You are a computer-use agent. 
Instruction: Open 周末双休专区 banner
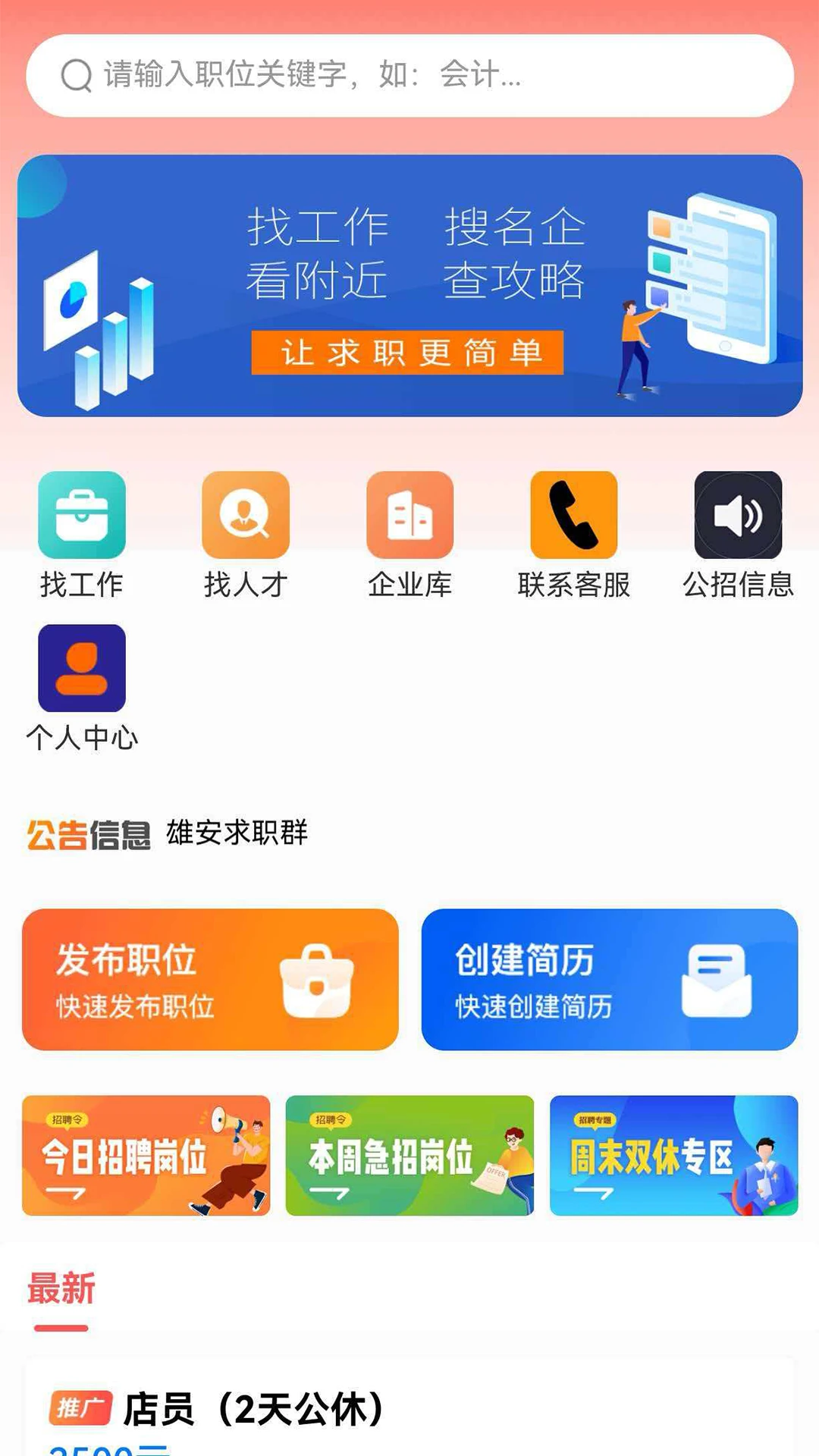[x=673, y=1155]
